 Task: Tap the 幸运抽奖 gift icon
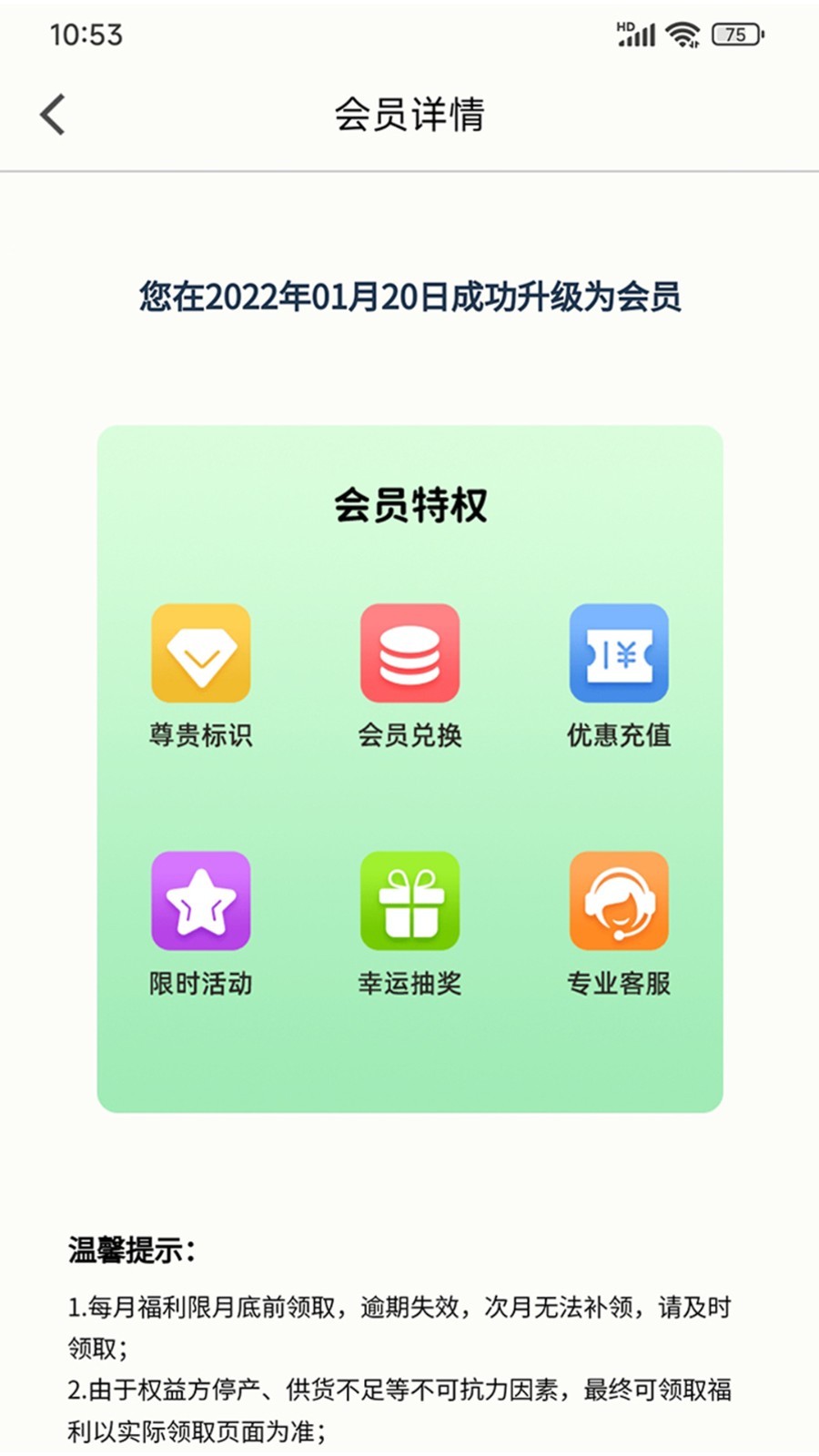(x=409, y=901)
